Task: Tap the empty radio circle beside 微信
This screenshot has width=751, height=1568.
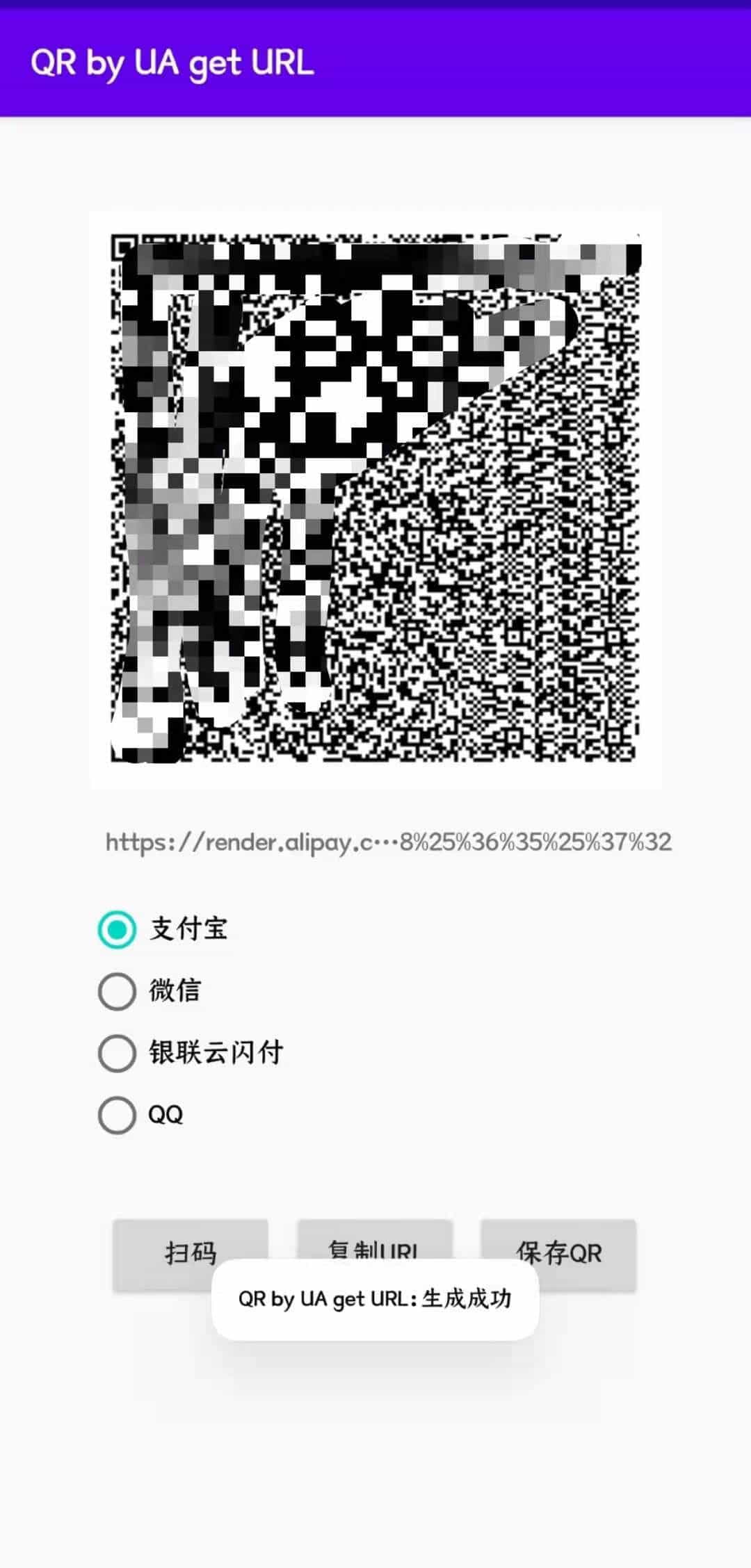Action: pos(118,990)
